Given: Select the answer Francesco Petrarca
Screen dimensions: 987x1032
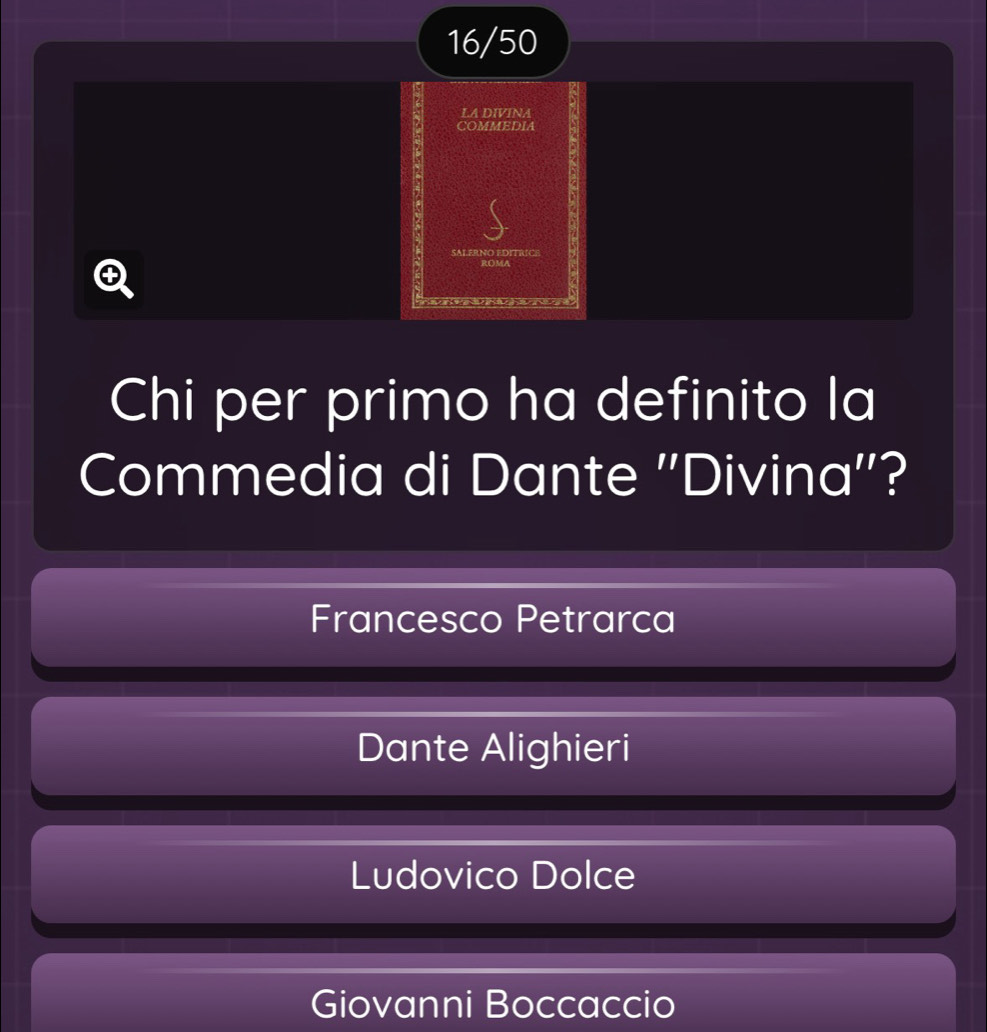Looking at the screenshot, I should click(x=493, y=619).
